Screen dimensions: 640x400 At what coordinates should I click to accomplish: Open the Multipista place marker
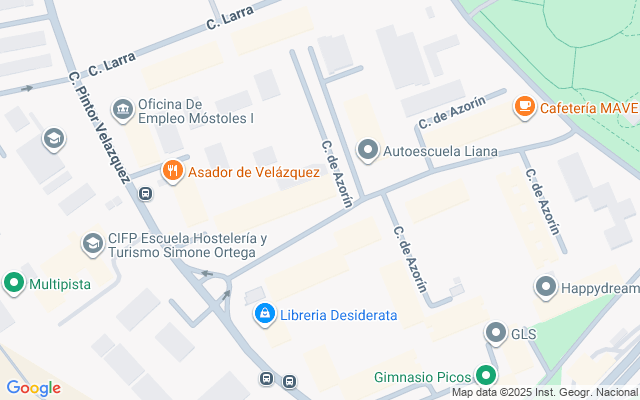coord(13,283)
